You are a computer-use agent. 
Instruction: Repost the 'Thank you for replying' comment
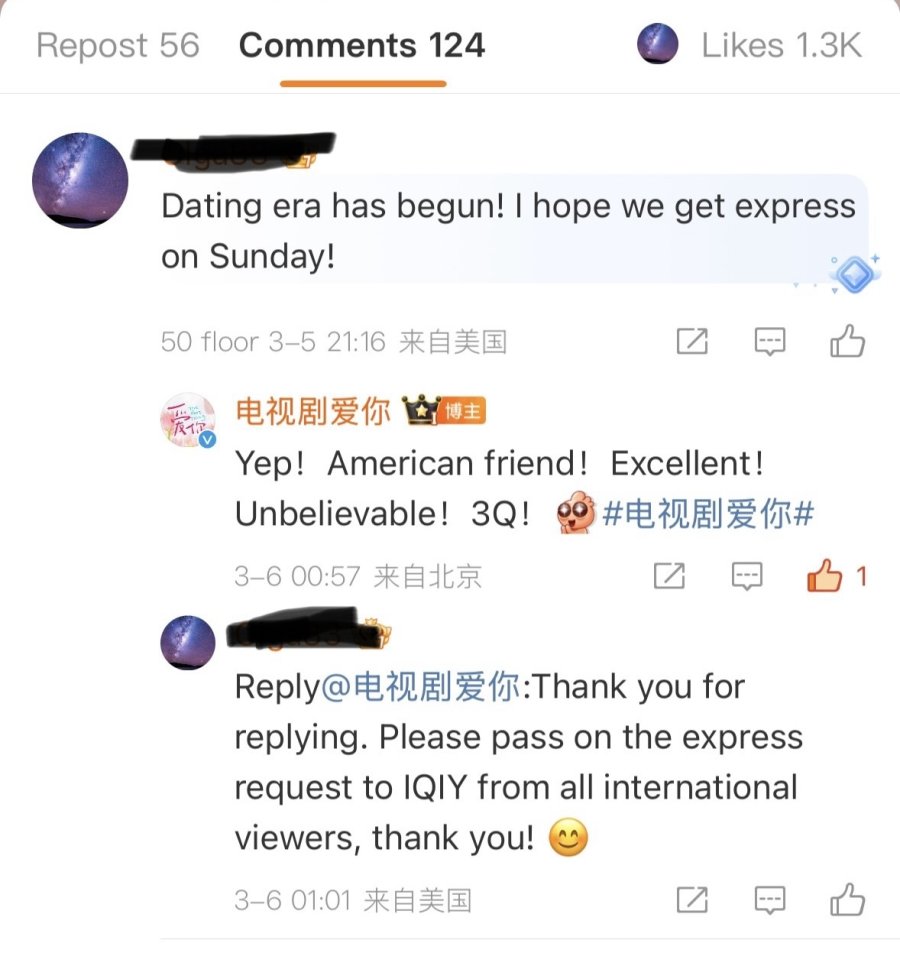692,900
